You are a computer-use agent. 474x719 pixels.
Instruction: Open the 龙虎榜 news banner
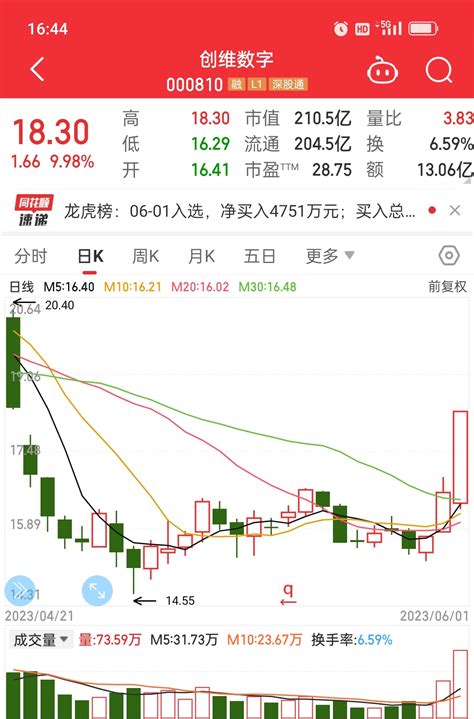239,211
